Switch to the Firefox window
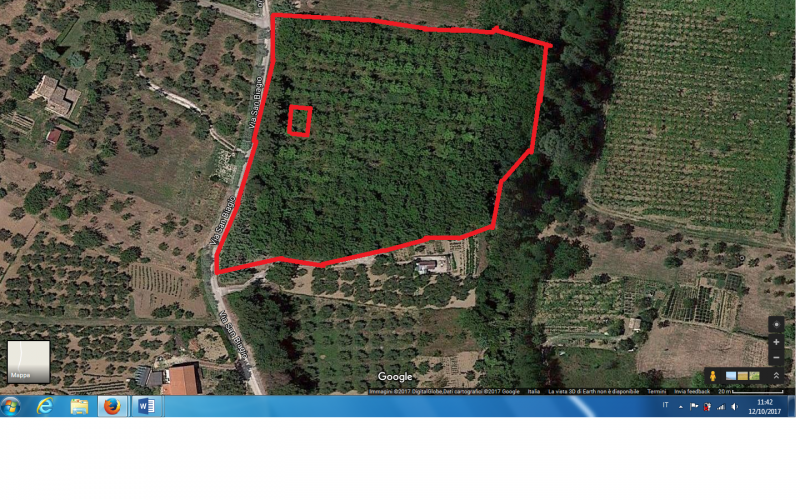The width and height of the screenshot is (800, 500). pos(112,406)
